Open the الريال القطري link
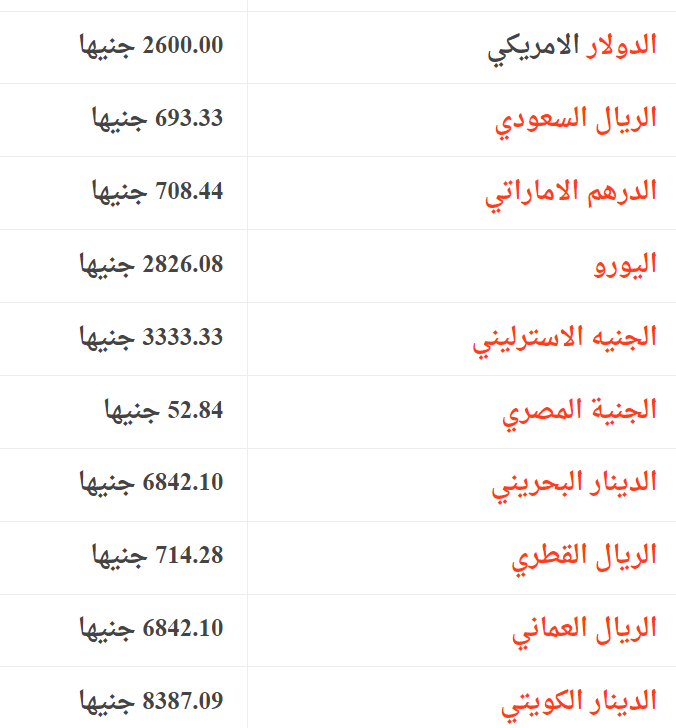Viewport: 676px width, 728px height. pyautogui.click(x=584, y=557)
